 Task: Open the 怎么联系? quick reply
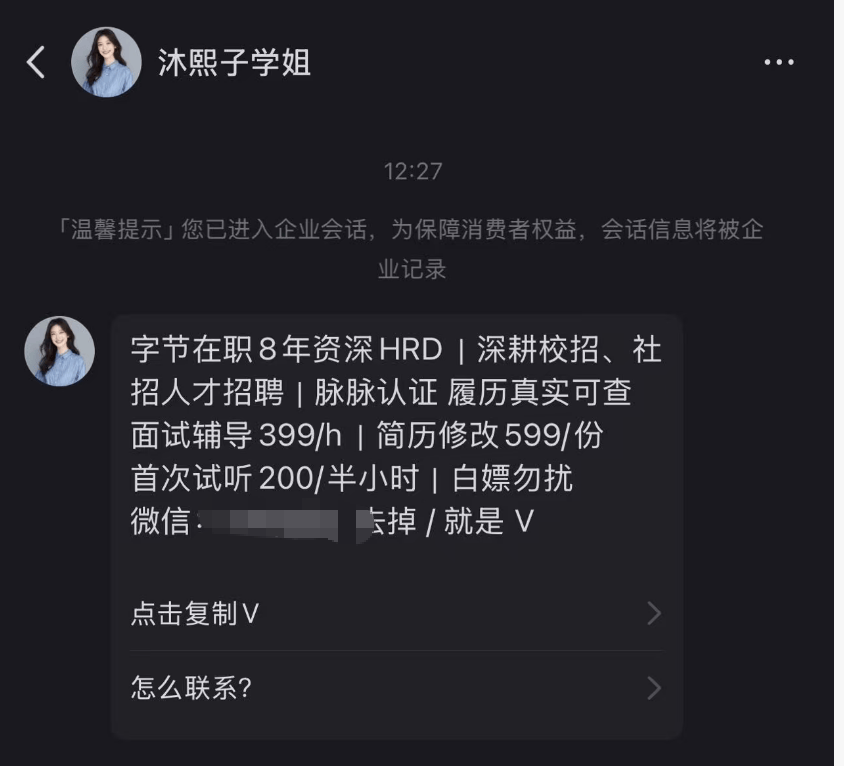396,688
